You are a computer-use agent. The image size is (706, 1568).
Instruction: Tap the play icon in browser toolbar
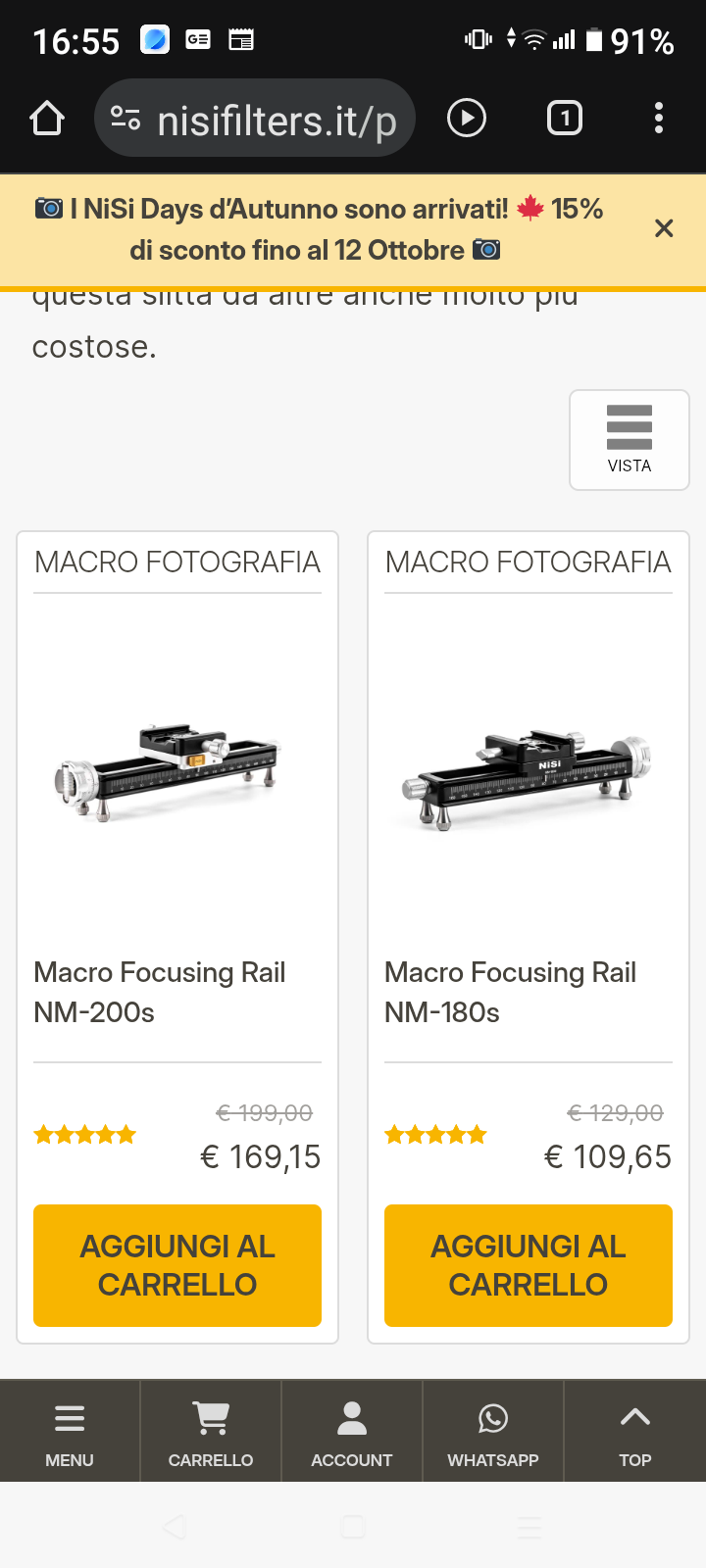pos(467,119)
